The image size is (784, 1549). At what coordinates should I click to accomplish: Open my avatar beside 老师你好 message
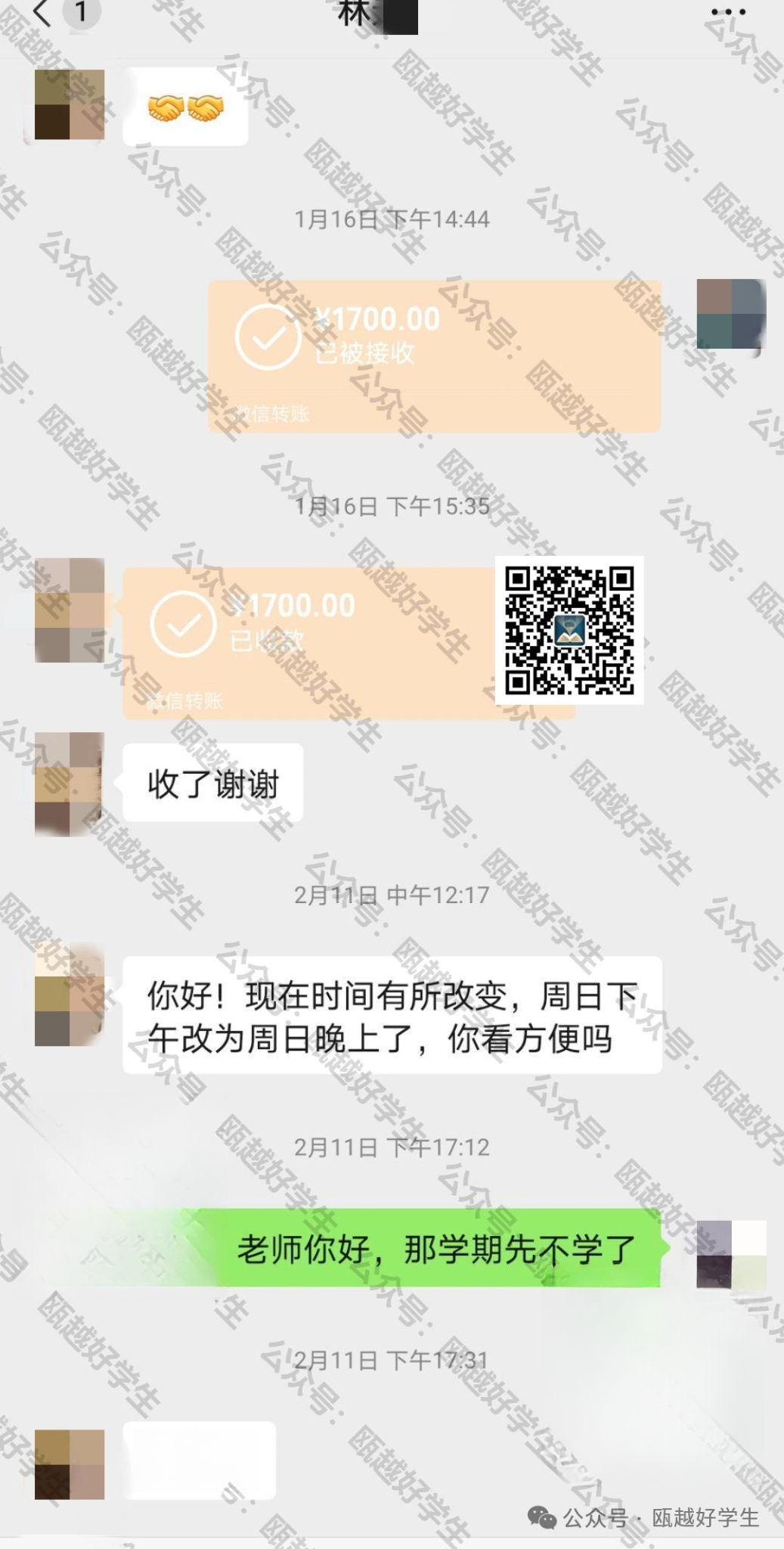(730, 1254)
